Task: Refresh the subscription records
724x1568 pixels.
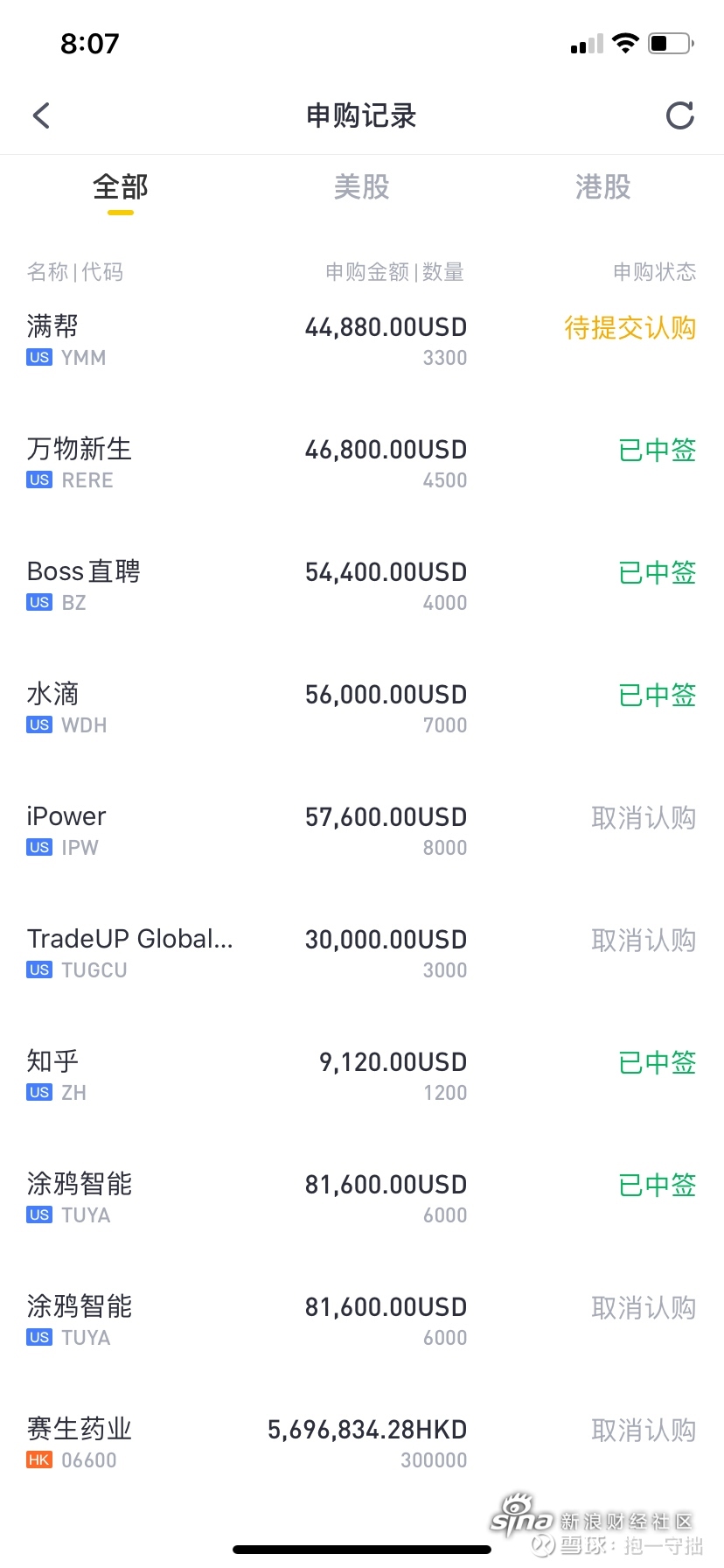Action: (x=679, y=115)
